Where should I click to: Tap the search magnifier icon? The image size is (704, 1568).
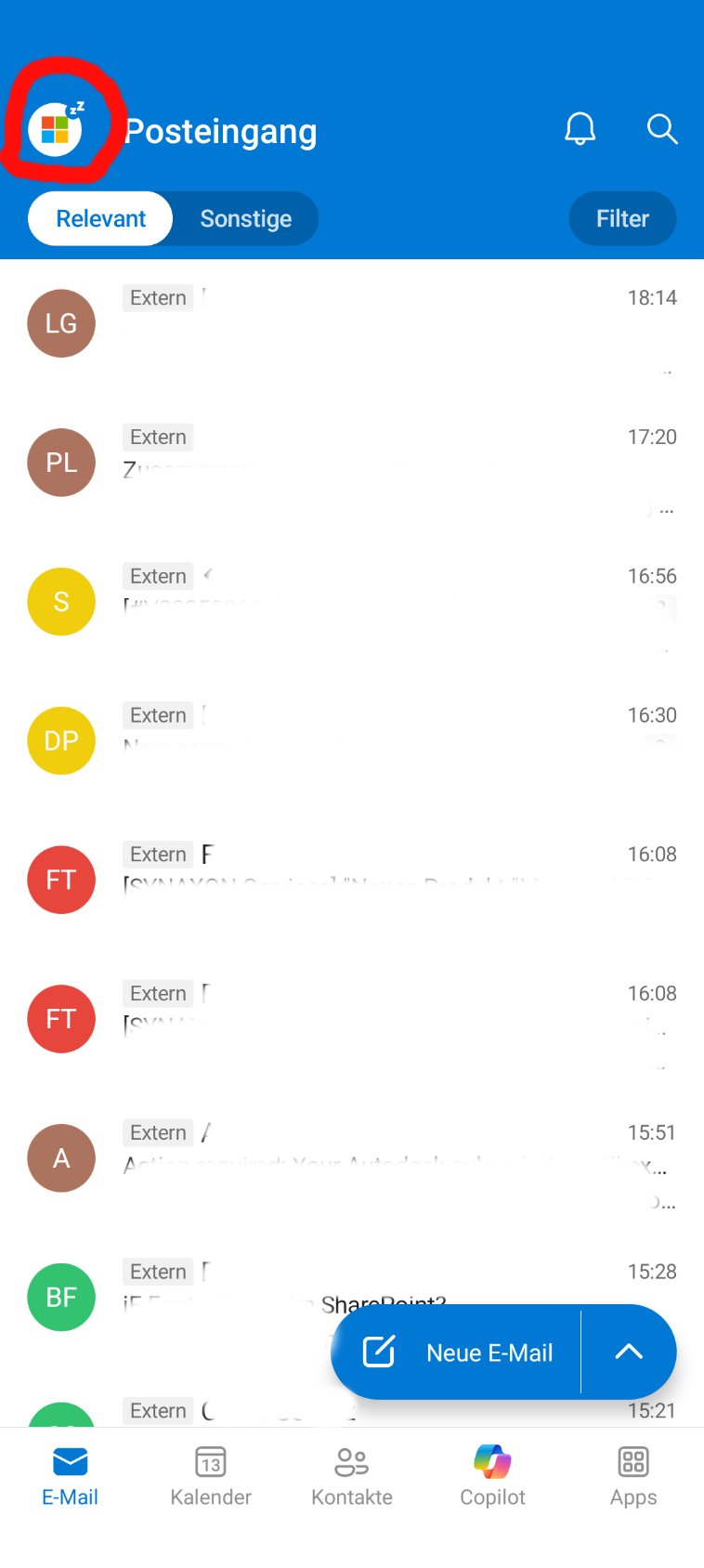[661, 129]
